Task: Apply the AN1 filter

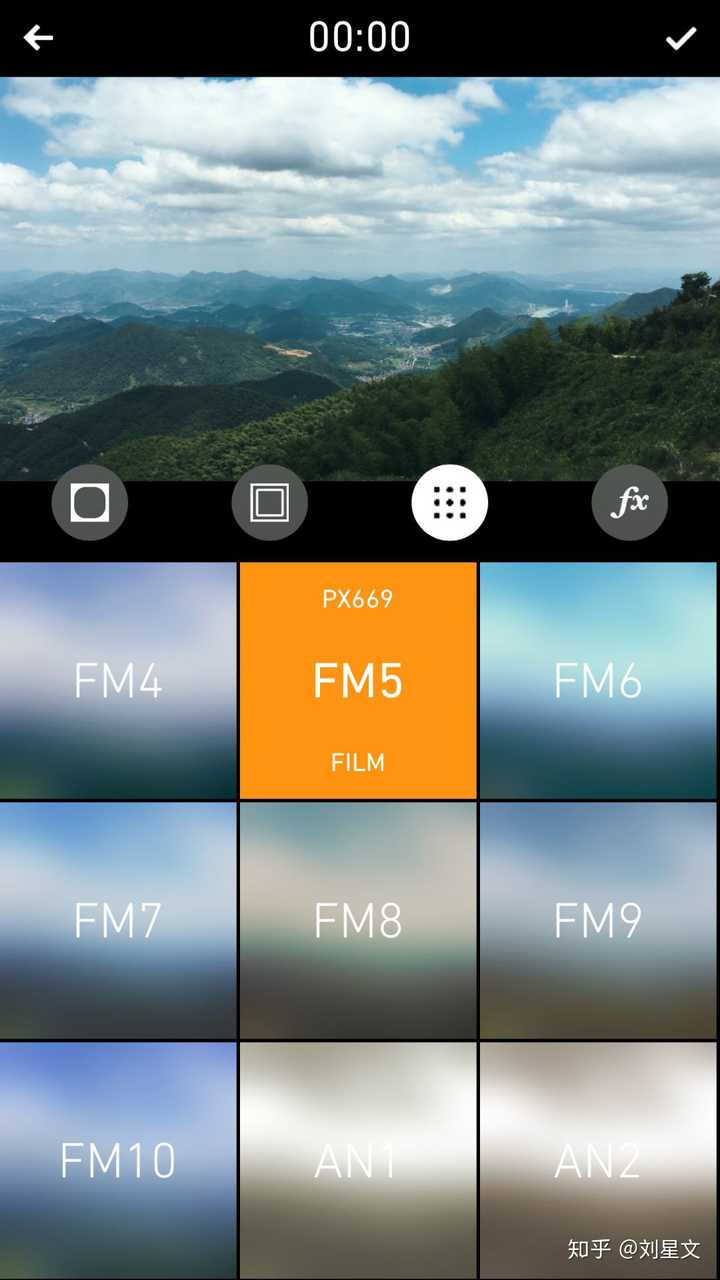Action: pyautogui.click(x=358, y=1160)
